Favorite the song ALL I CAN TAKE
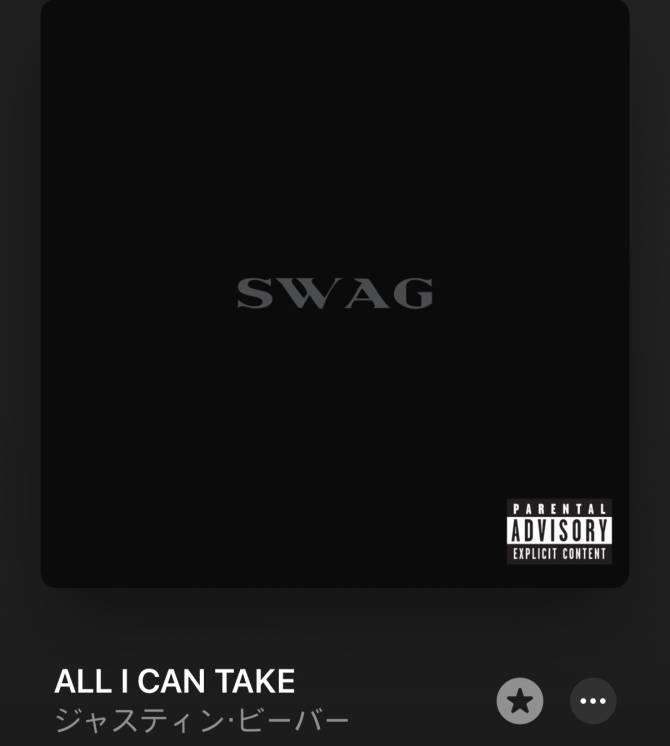Image resolution: width=670 pixels, height=746 pixels. (520, 701)
